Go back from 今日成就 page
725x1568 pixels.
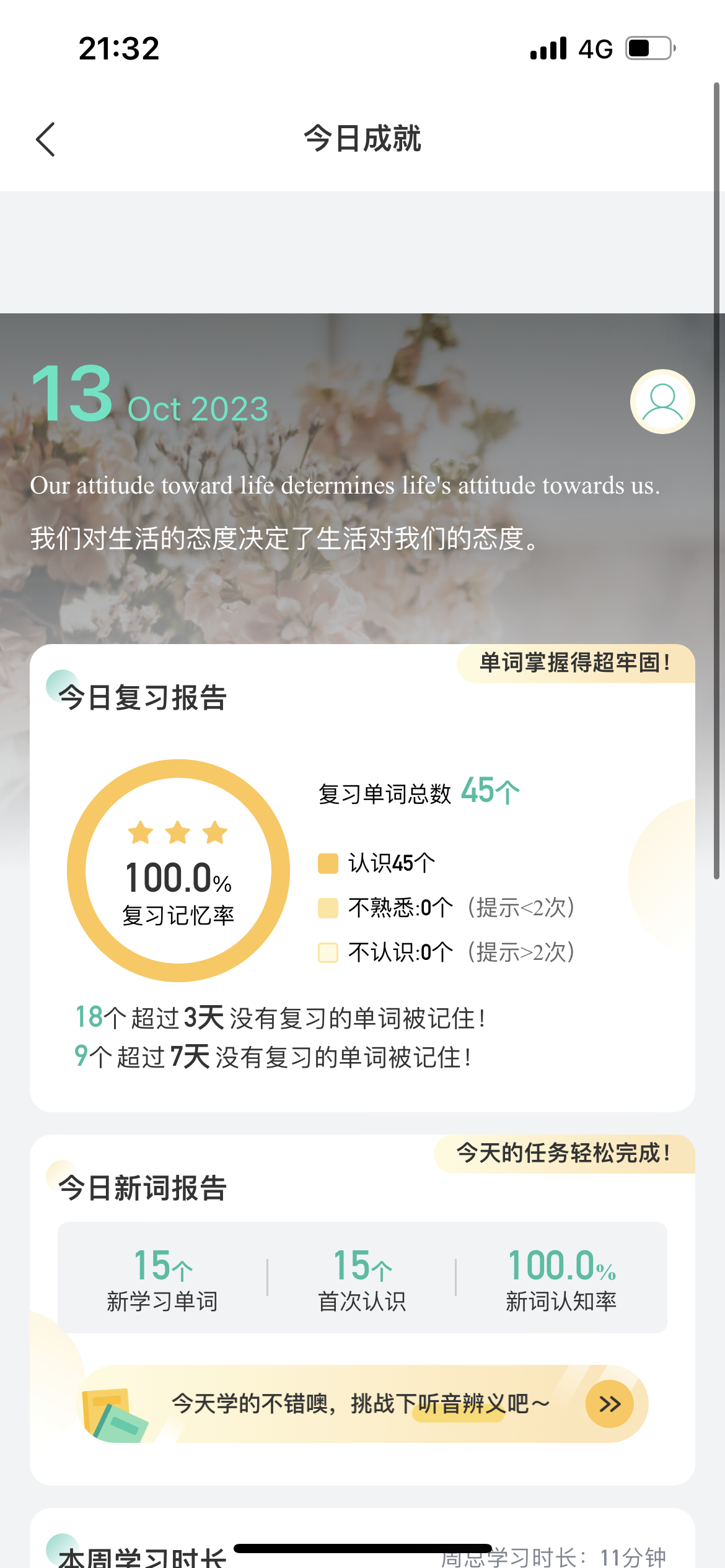[x=46, y=139]
